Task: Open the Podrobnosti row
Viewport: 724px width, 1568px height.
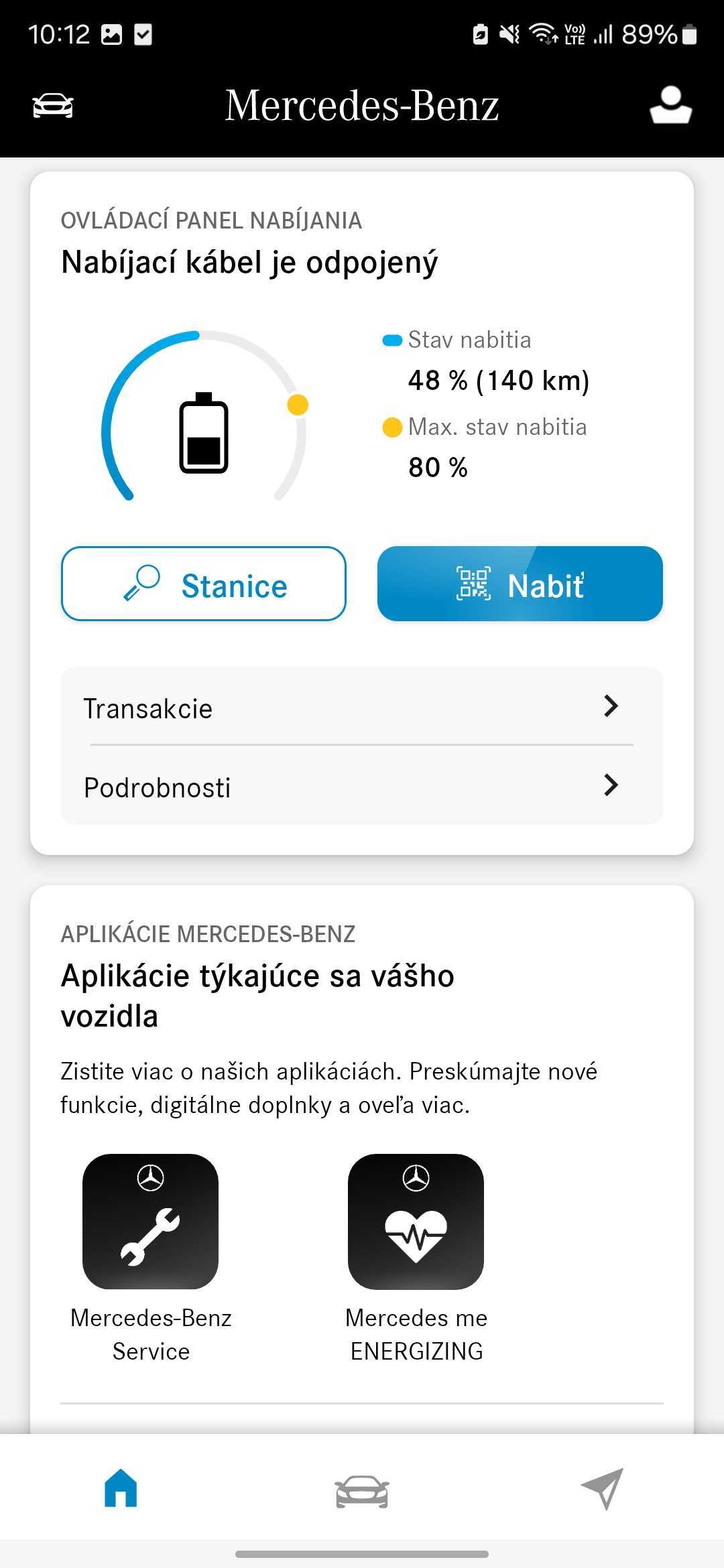Action: [361, 787]
